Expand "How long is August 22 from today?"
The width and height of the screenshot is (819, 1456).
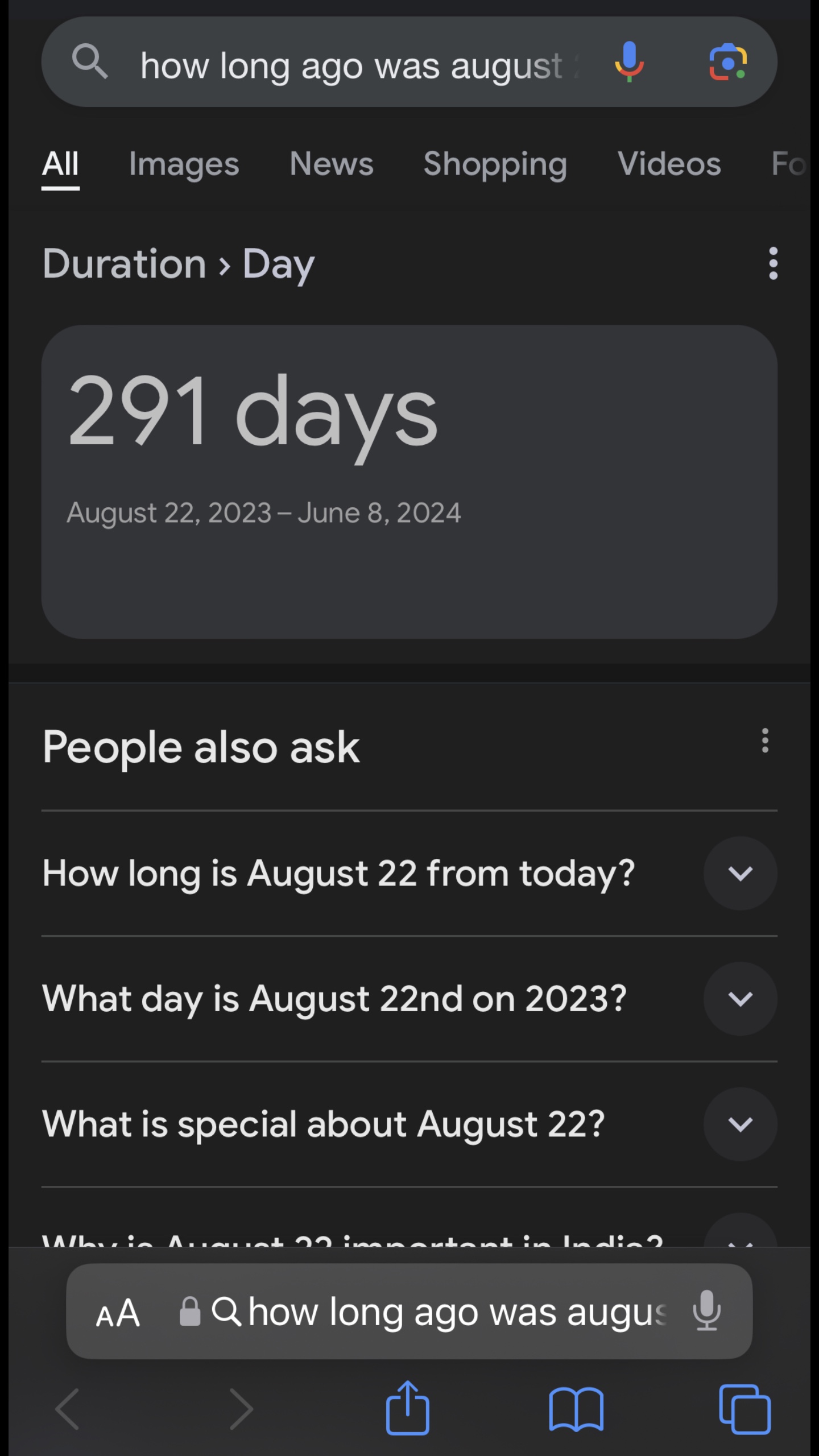click(x=740, y=873)
